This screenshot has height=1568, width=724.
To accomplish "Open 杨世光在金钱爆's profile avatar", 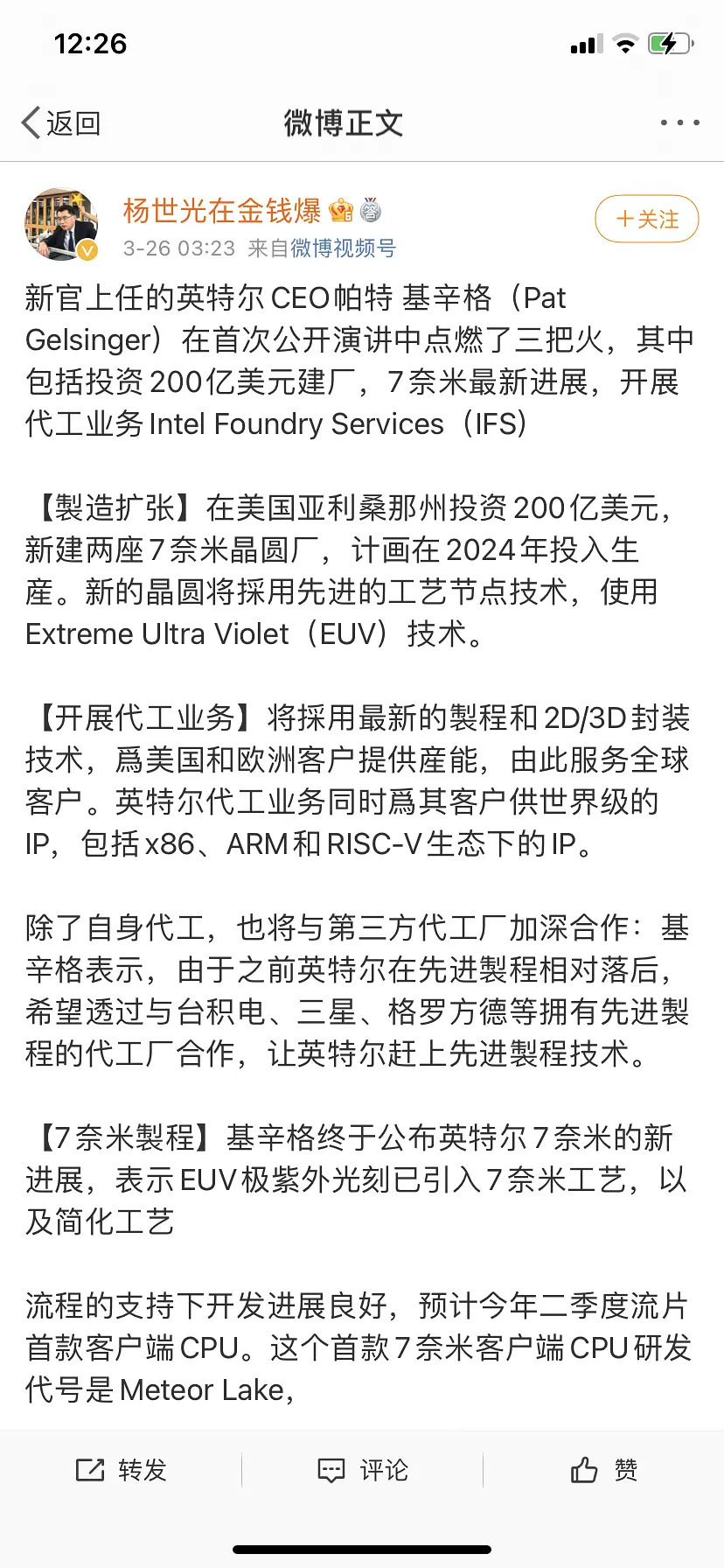I will pyautogui.click(x=60, y=224).
